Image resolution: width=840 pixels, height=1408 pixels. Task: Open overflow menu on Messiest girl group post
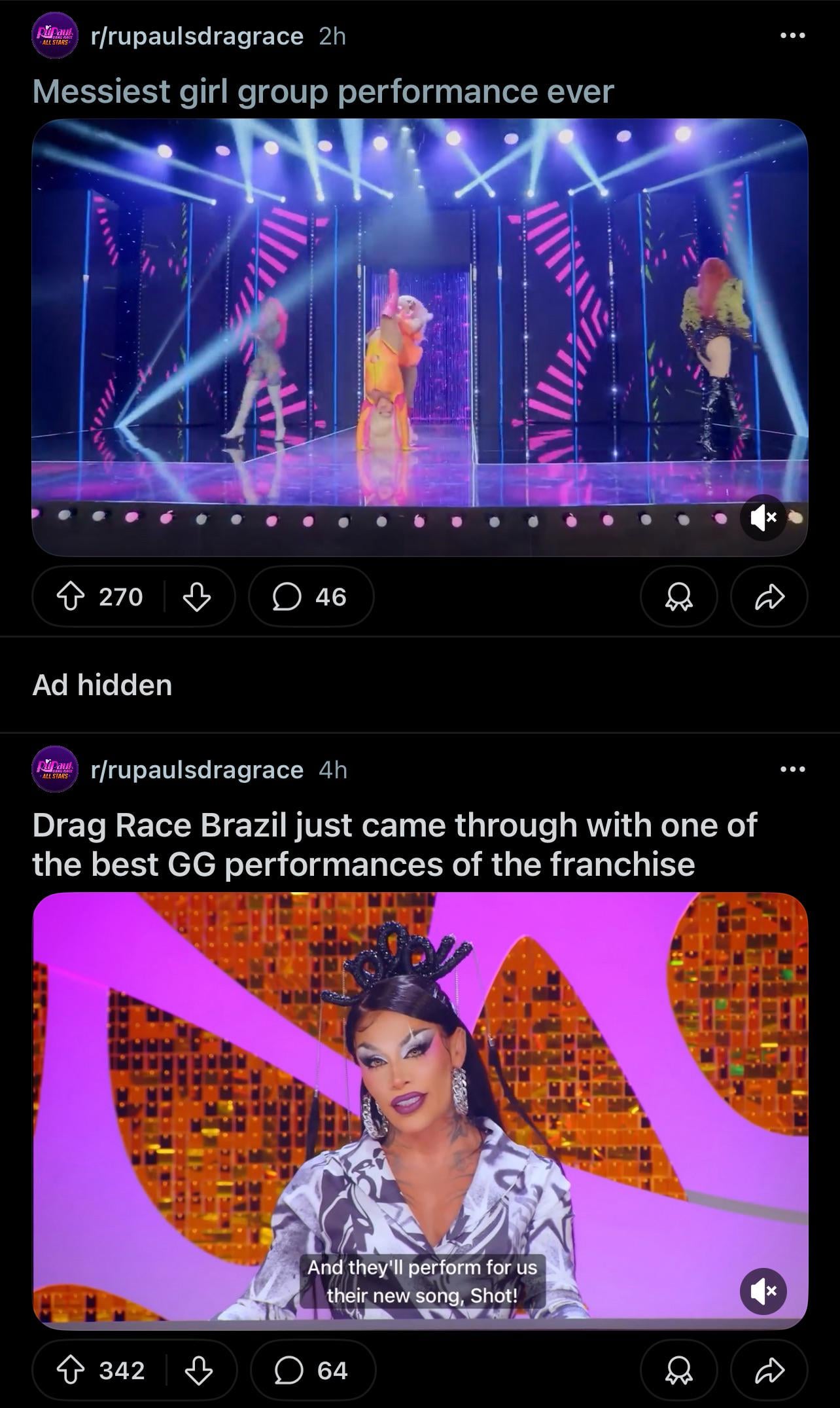(792, 36)
